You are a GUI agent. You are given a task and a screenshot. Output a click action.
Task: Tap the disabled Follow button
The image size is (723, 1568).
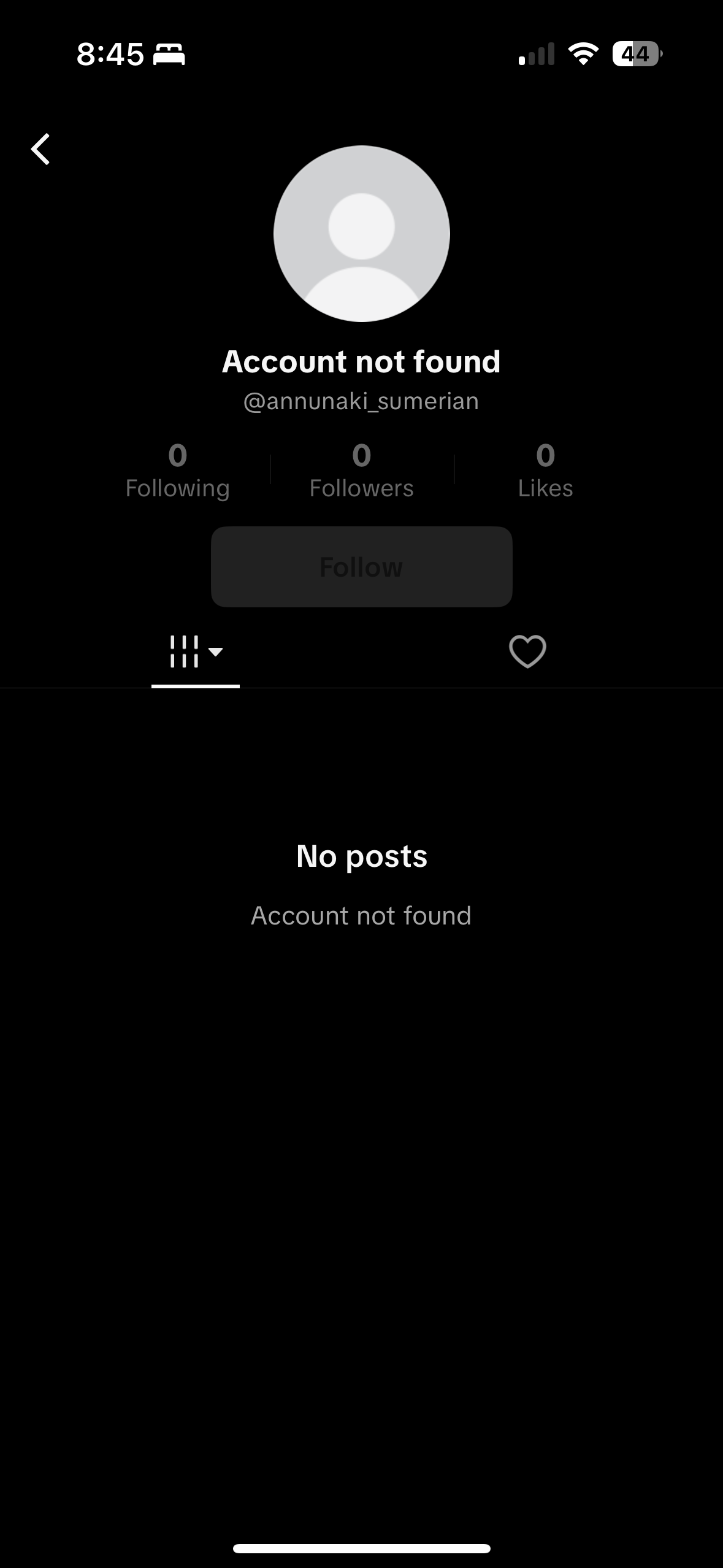(361, 567)
